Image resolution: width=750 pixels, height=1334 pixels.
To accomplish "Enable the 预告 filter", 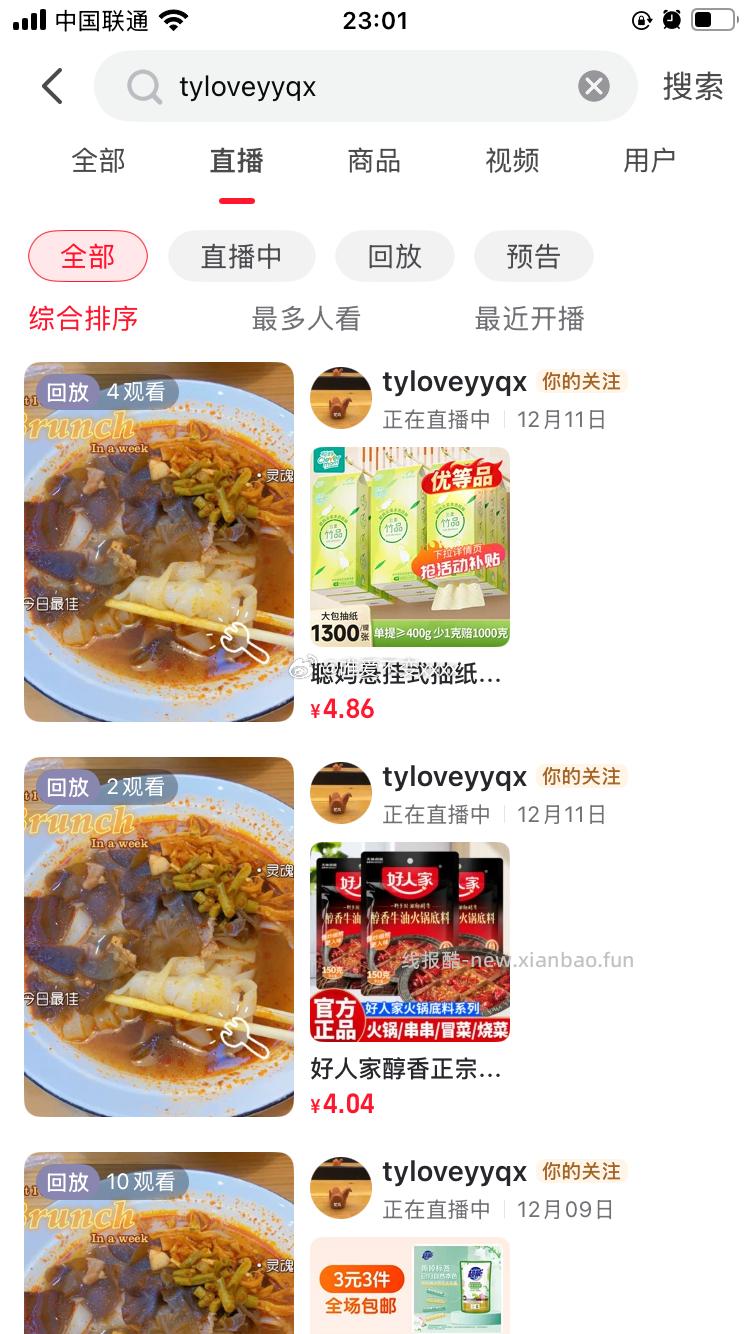I will (534, 256).
